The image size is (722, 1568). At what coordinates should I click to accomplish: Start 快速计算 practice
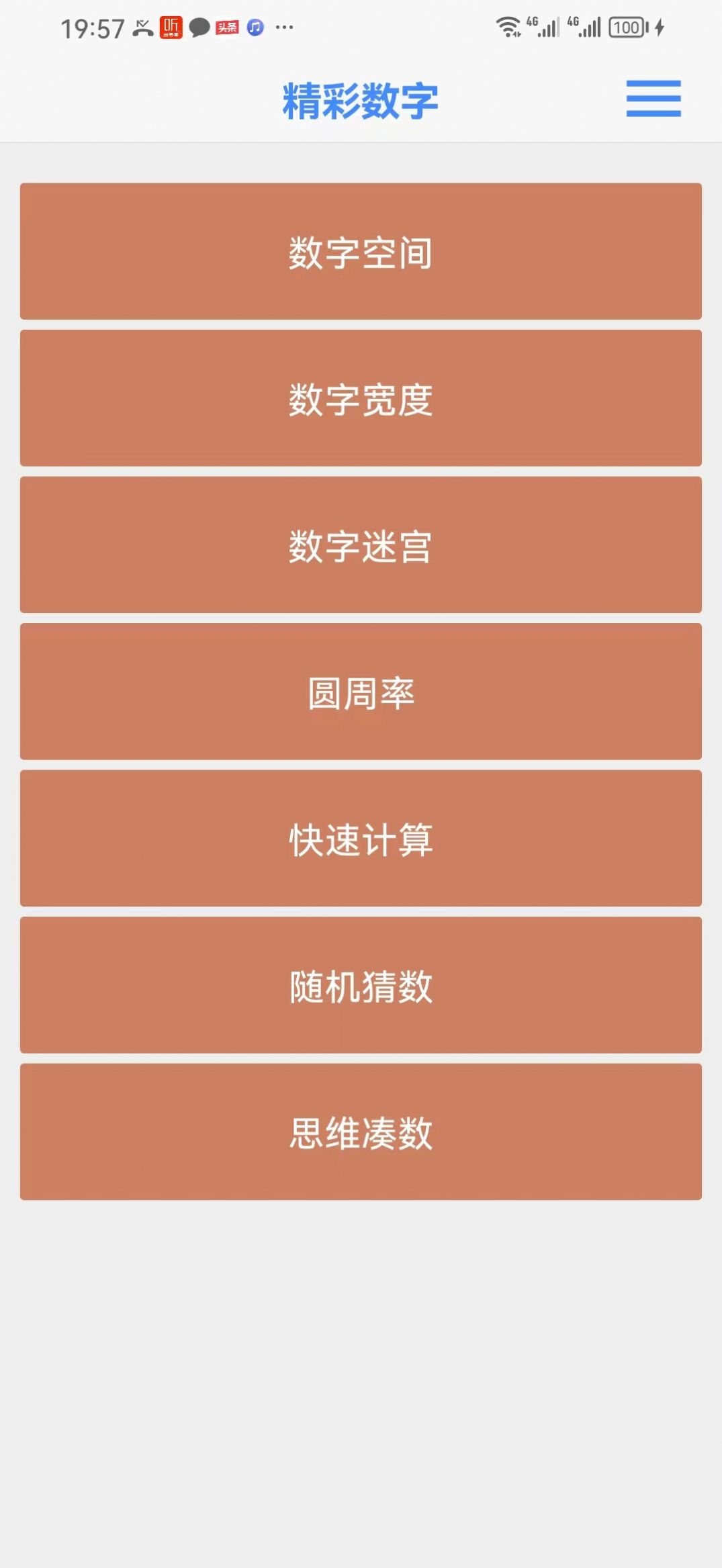pyautogui.click(x=361, y=838)
